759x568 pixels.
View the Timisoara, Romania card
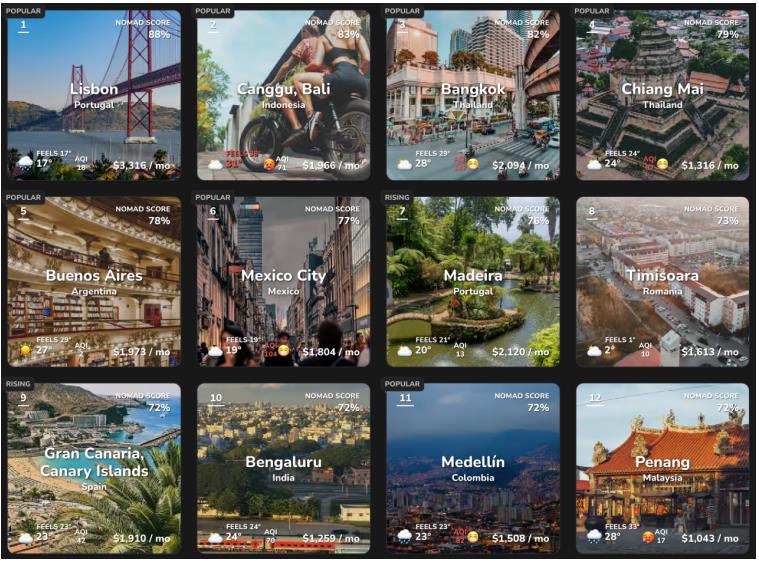662,281
